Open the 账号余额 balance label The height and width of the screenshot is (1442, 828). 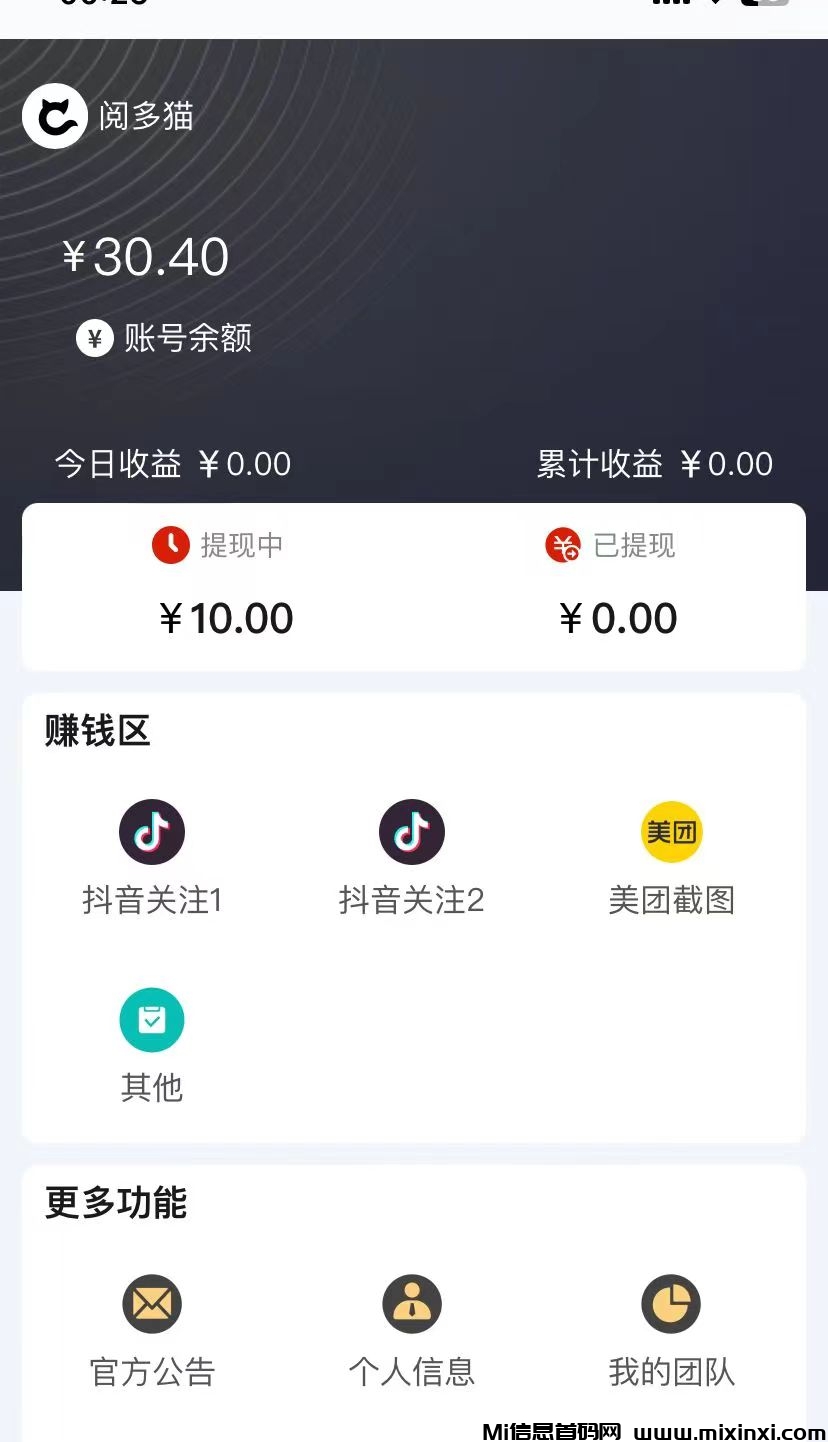pyautogui.click(x=187, y=338)
